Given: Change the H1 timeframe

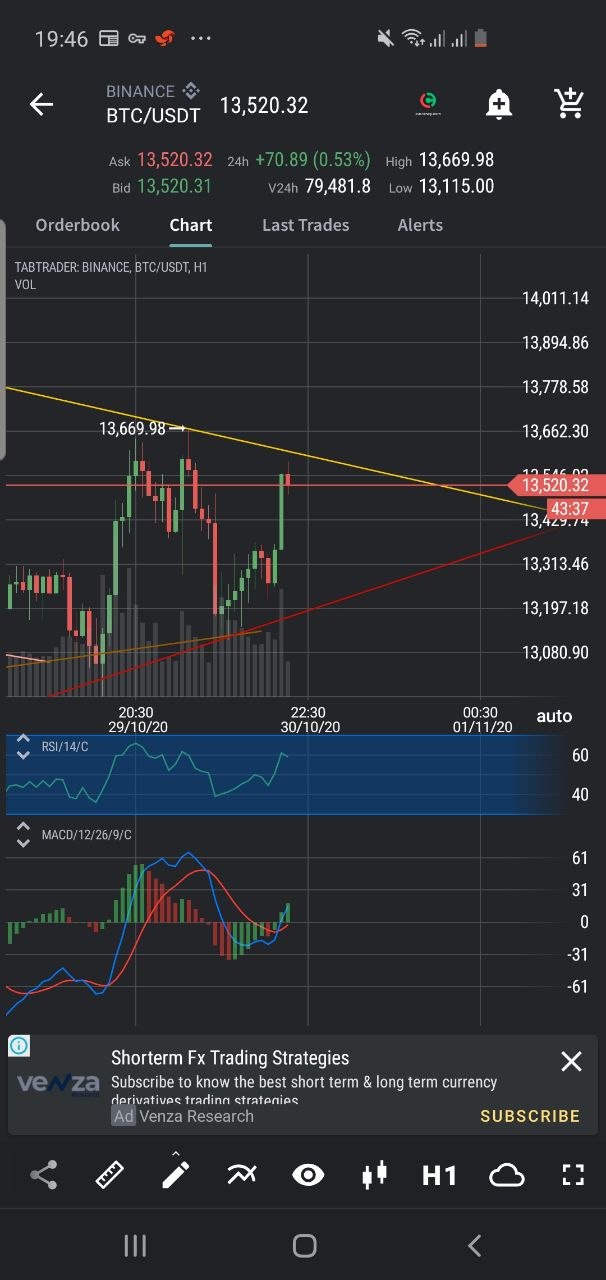Looking at the screenshot, I should click(439, 1175).
